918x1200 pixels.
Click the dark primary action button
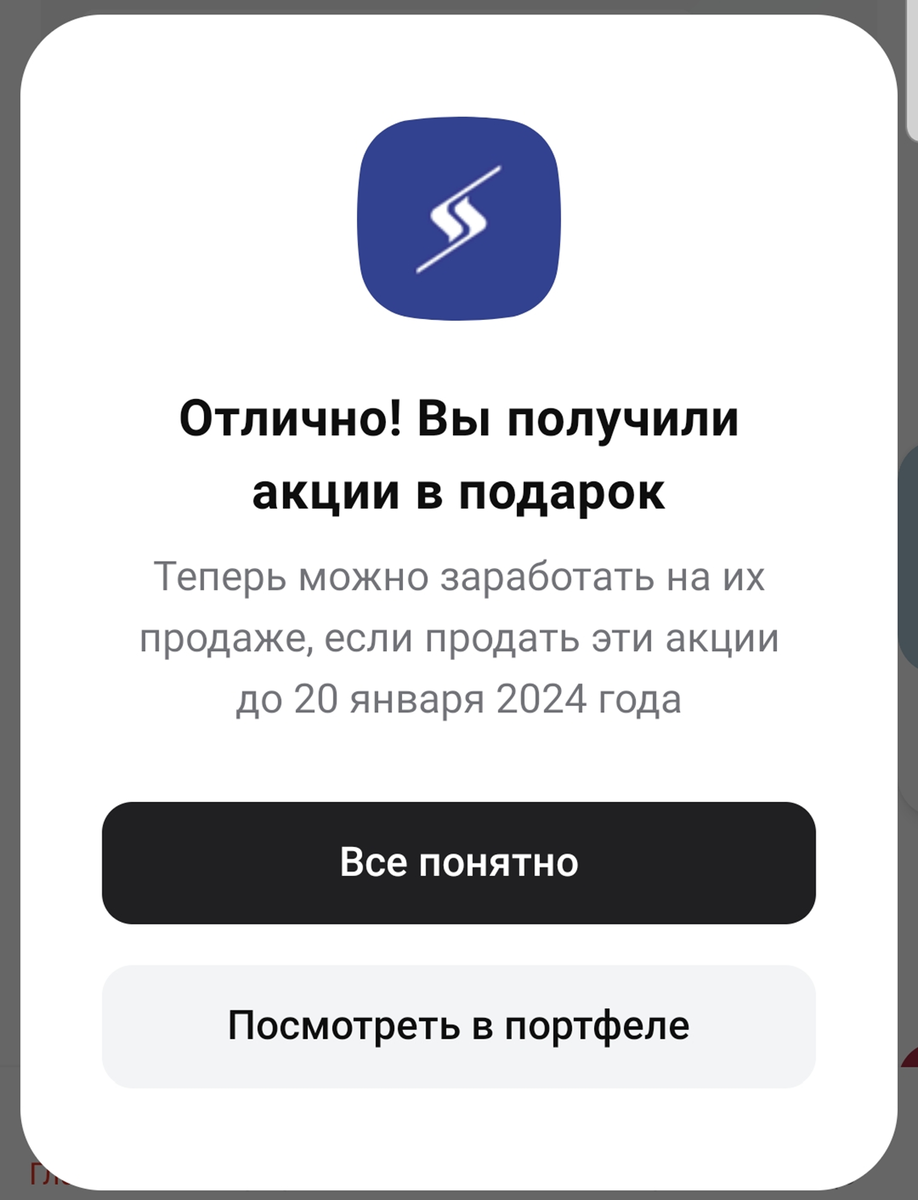click(457, 862)
